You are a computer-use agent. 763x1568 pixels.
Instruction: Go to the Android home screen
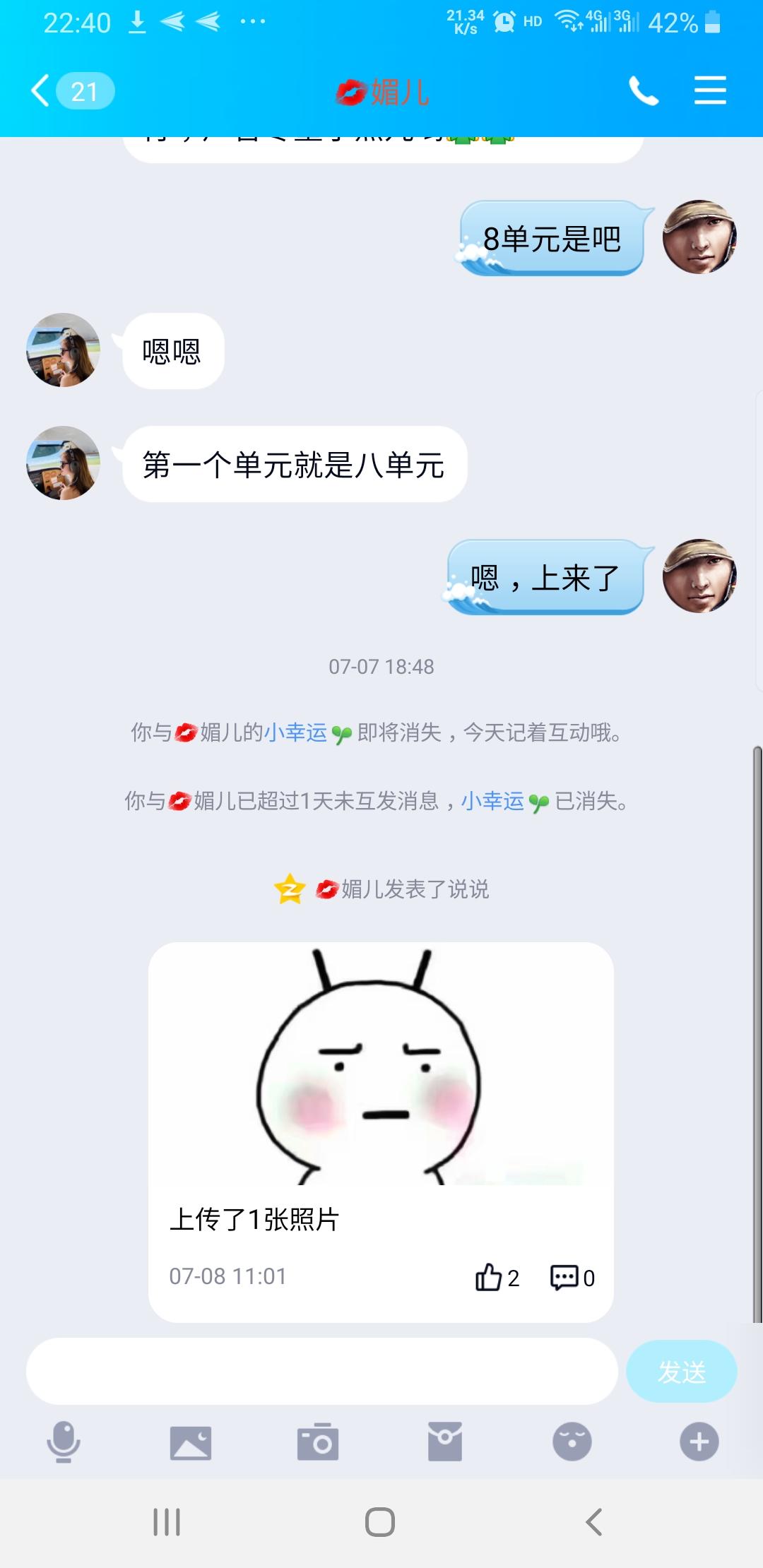click(380, 1522)
